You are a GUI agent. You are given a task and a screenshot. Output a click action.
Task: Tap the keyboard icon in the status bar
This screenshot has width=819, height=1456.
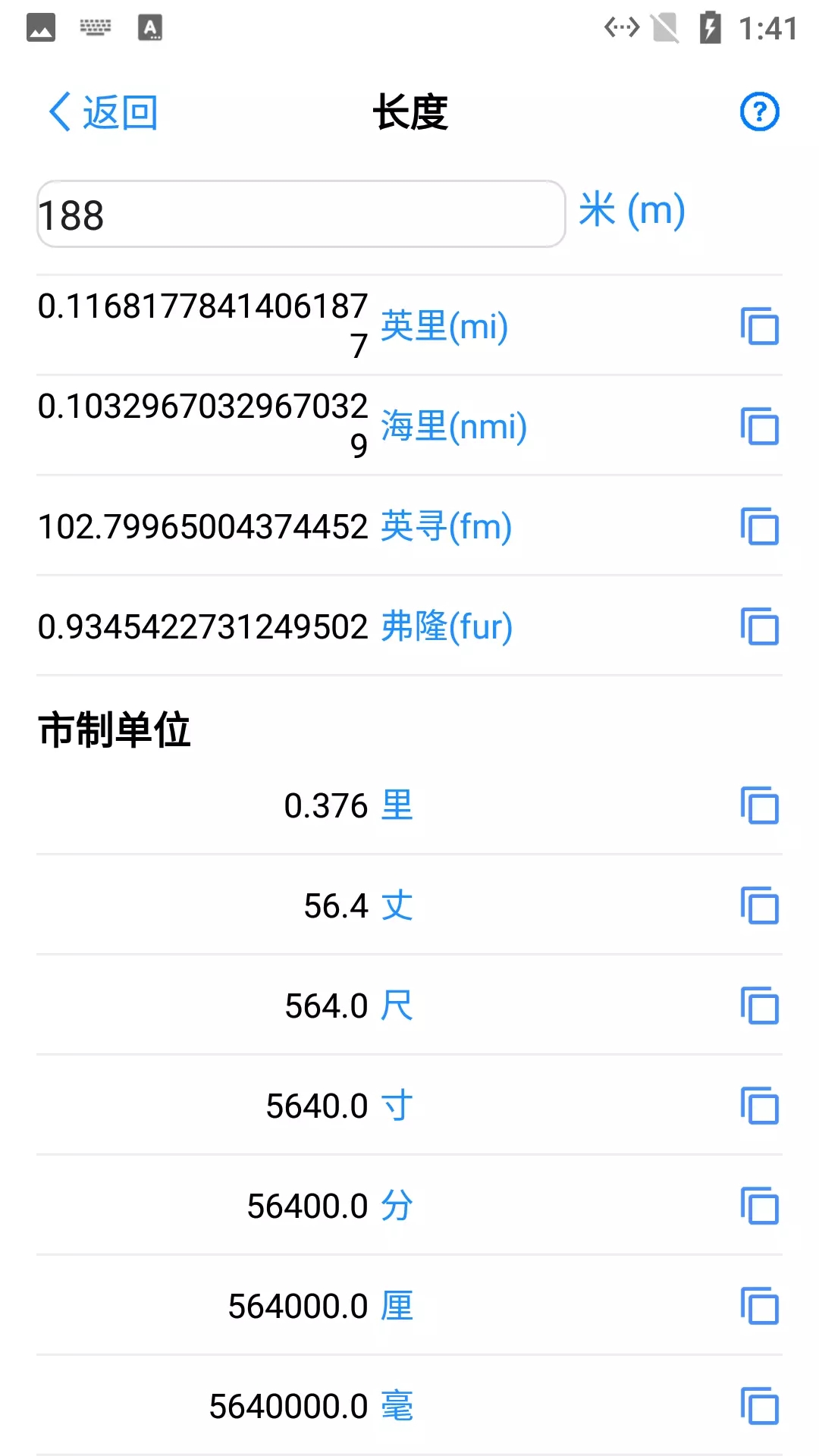pos(96,25)
